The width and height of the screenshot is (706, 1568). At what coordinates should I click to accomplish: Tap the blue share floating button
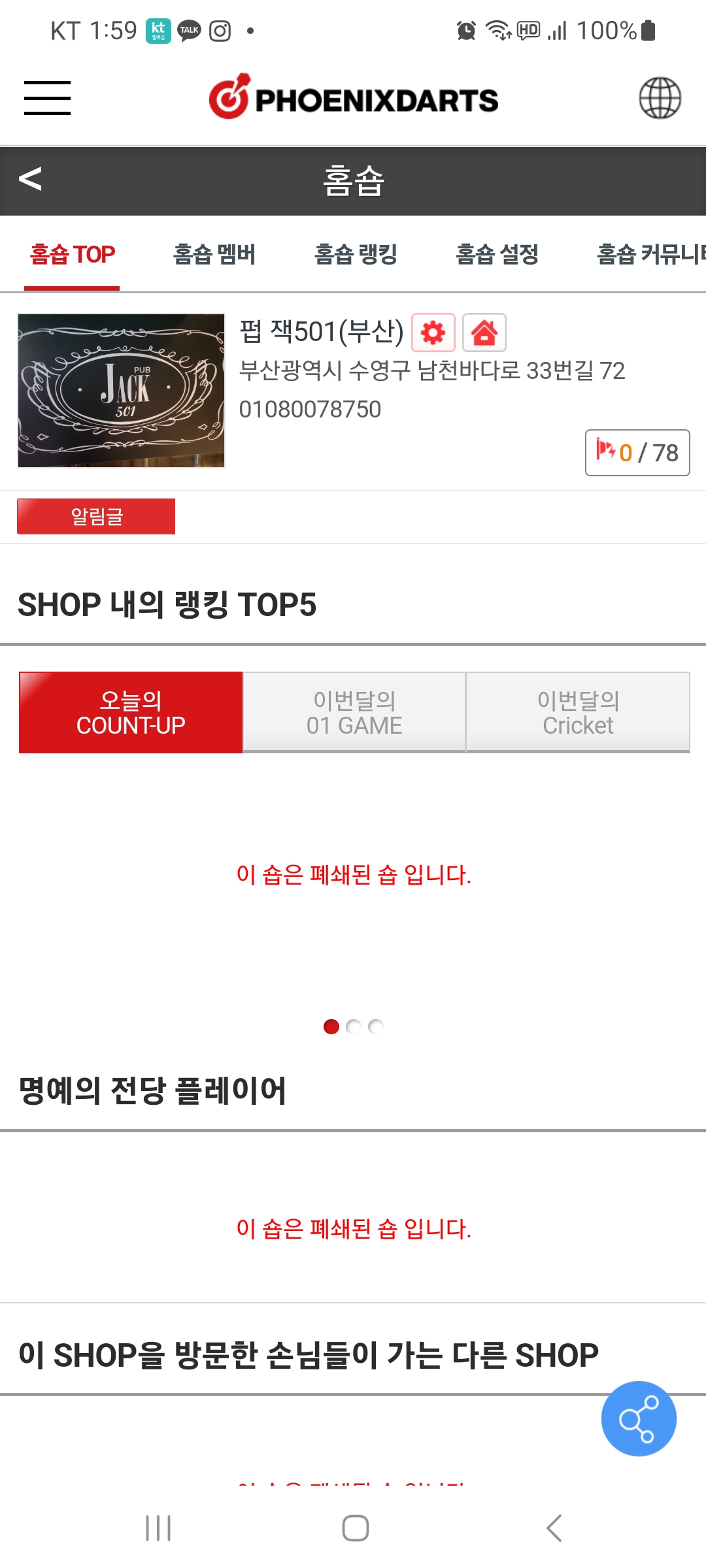[x=638, y=1418]
